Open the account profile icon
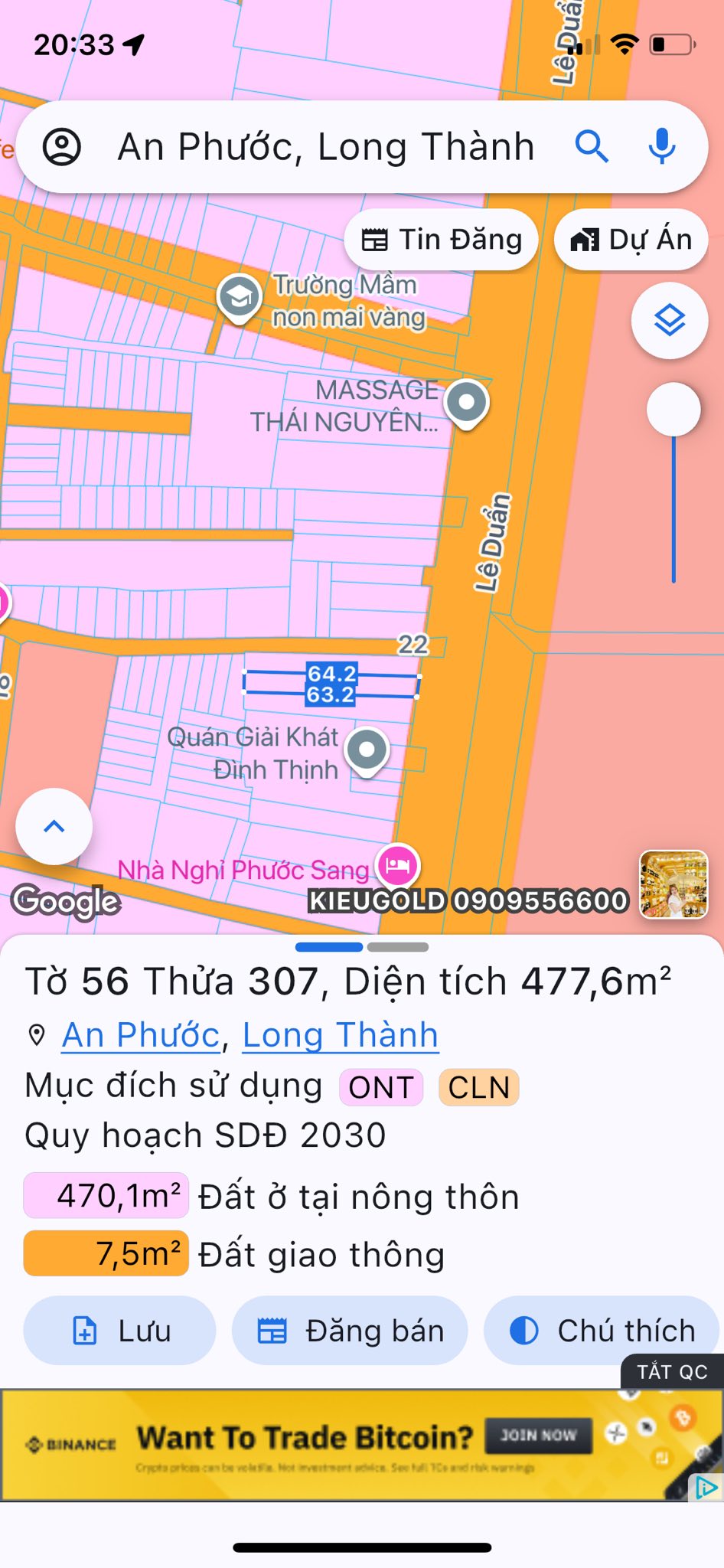This screenshot has height=1568, width=724. (x=62, y=146)
